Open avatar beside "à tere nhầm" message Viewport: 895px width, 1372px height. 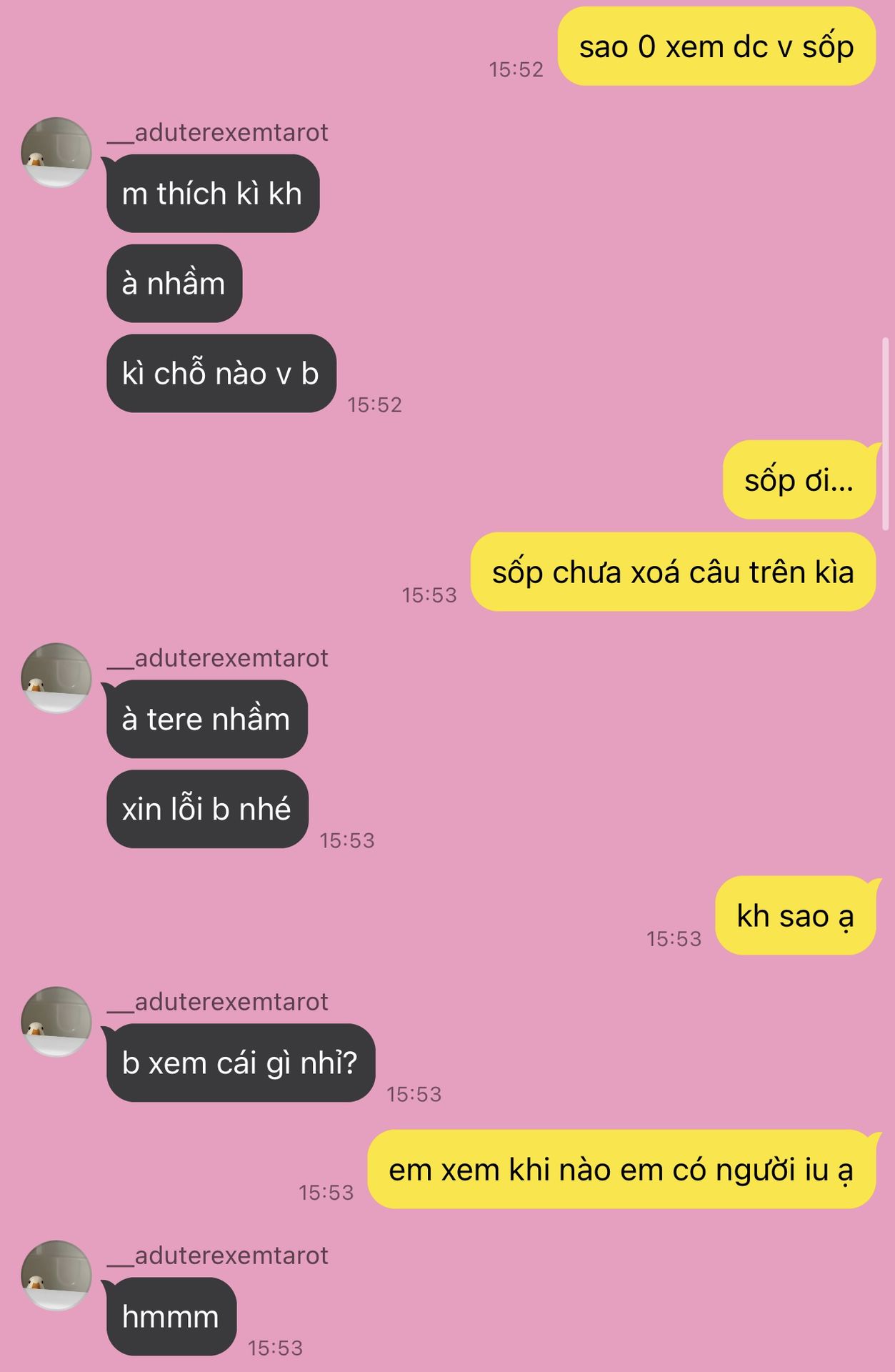pyautogui.click(x=56, y=677)
